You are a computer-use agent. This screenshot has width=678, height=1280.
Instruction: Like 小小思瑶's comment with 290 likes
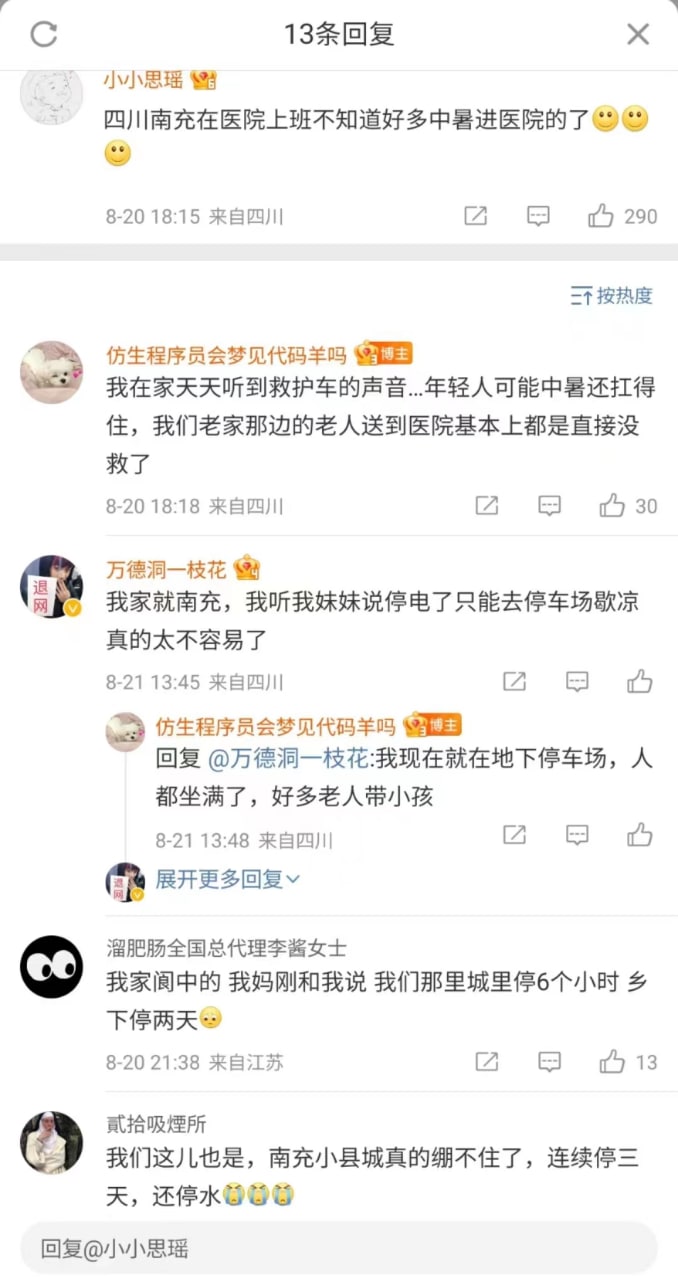[x=622, y=216]
